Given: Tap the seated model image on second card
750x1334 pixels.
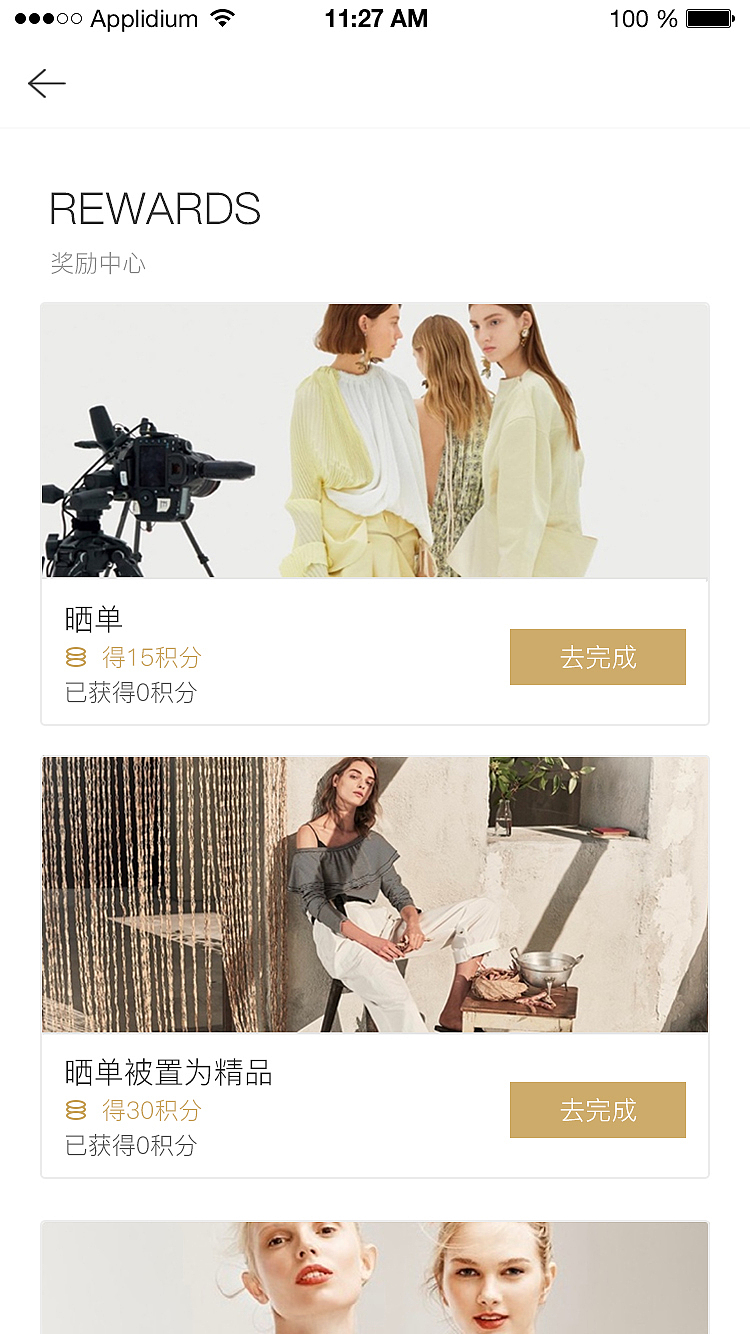Looking at the screenshot, I should [375, 893].
